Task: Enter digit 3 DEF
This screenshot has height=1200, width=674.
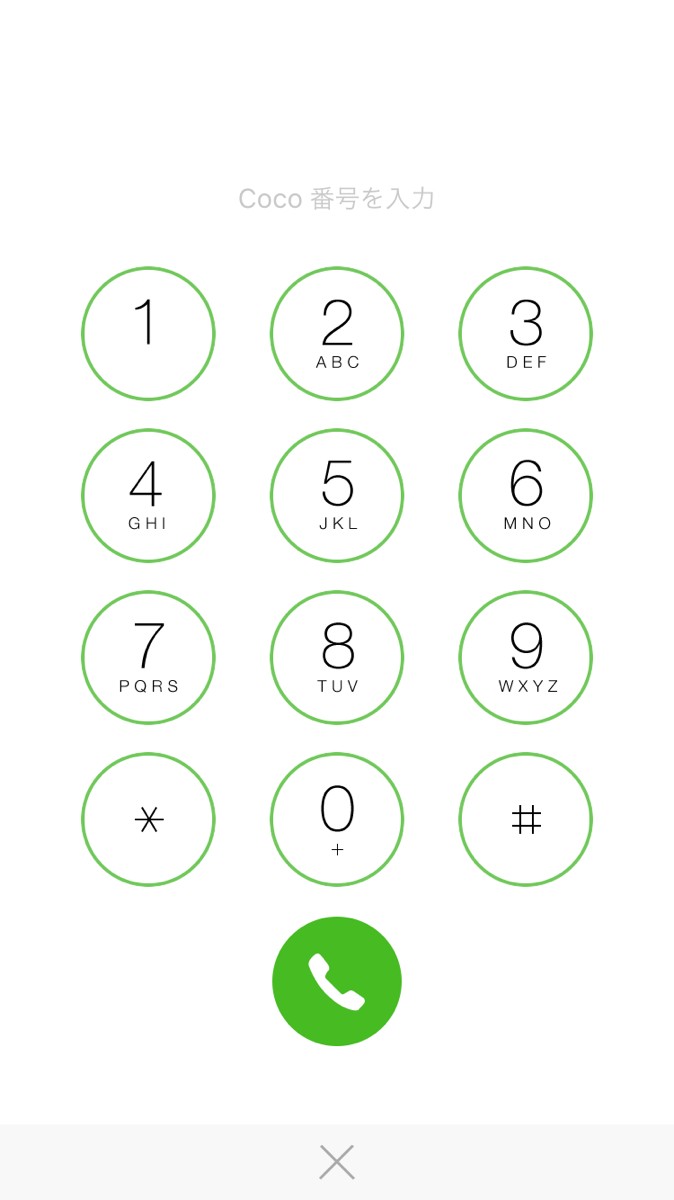Action: tap(526, 333)
